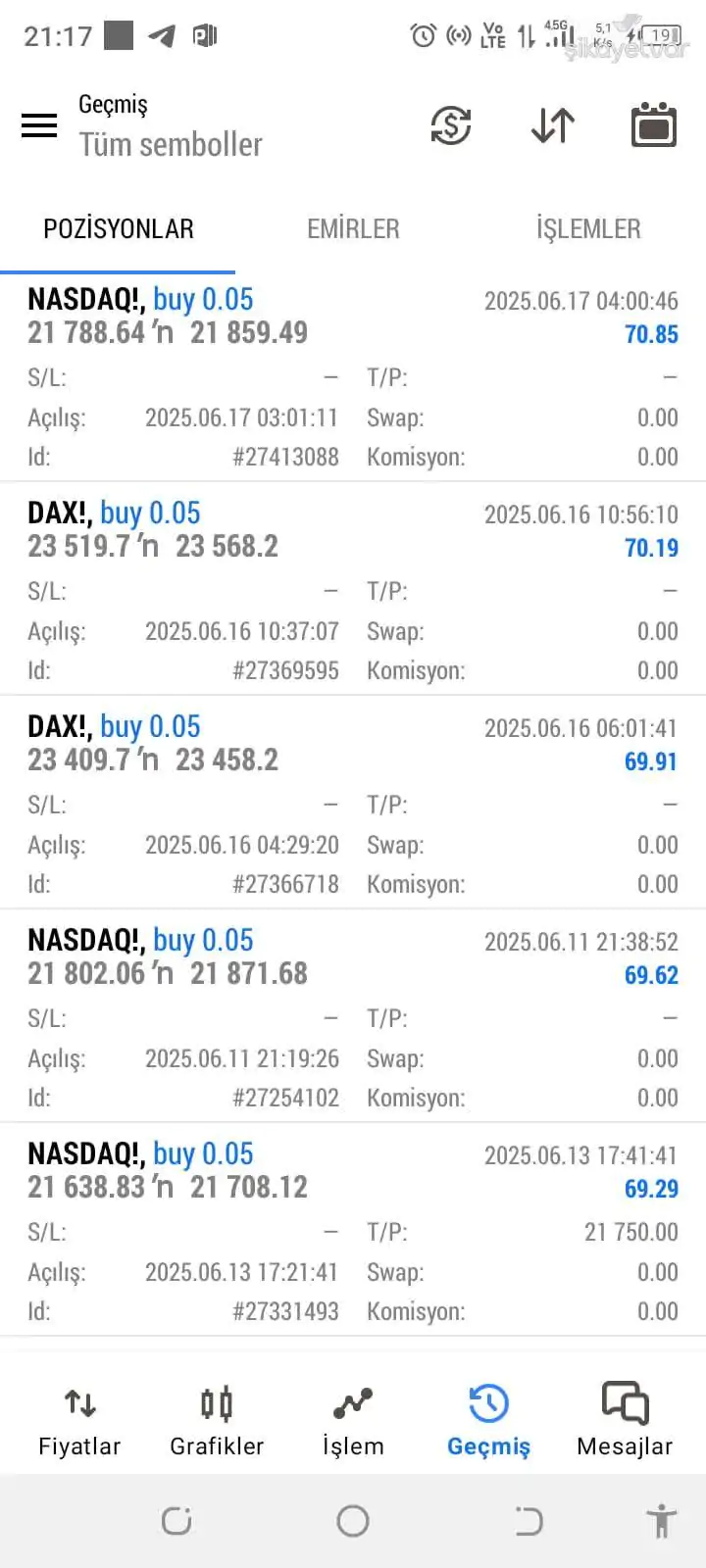Image resolution: width=706 pixels, height=1568 pixels.
Task: Tap the symbol filter dollar icon
Action: [x=451, y=125]
